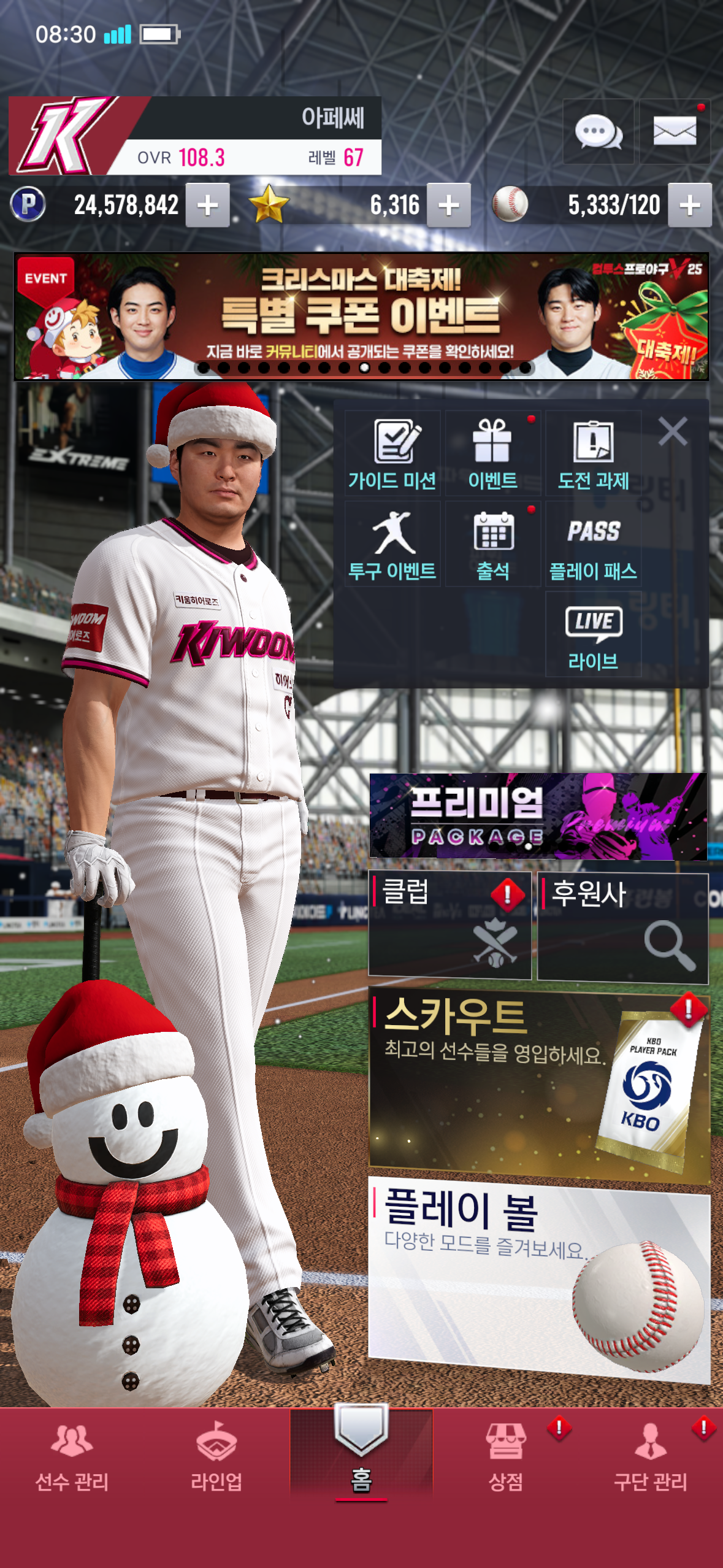The width and height of the screenshot is (723, 1568).
Task: Open 라이브 live section
Action: pyautogui.click(x=594, y=635)
